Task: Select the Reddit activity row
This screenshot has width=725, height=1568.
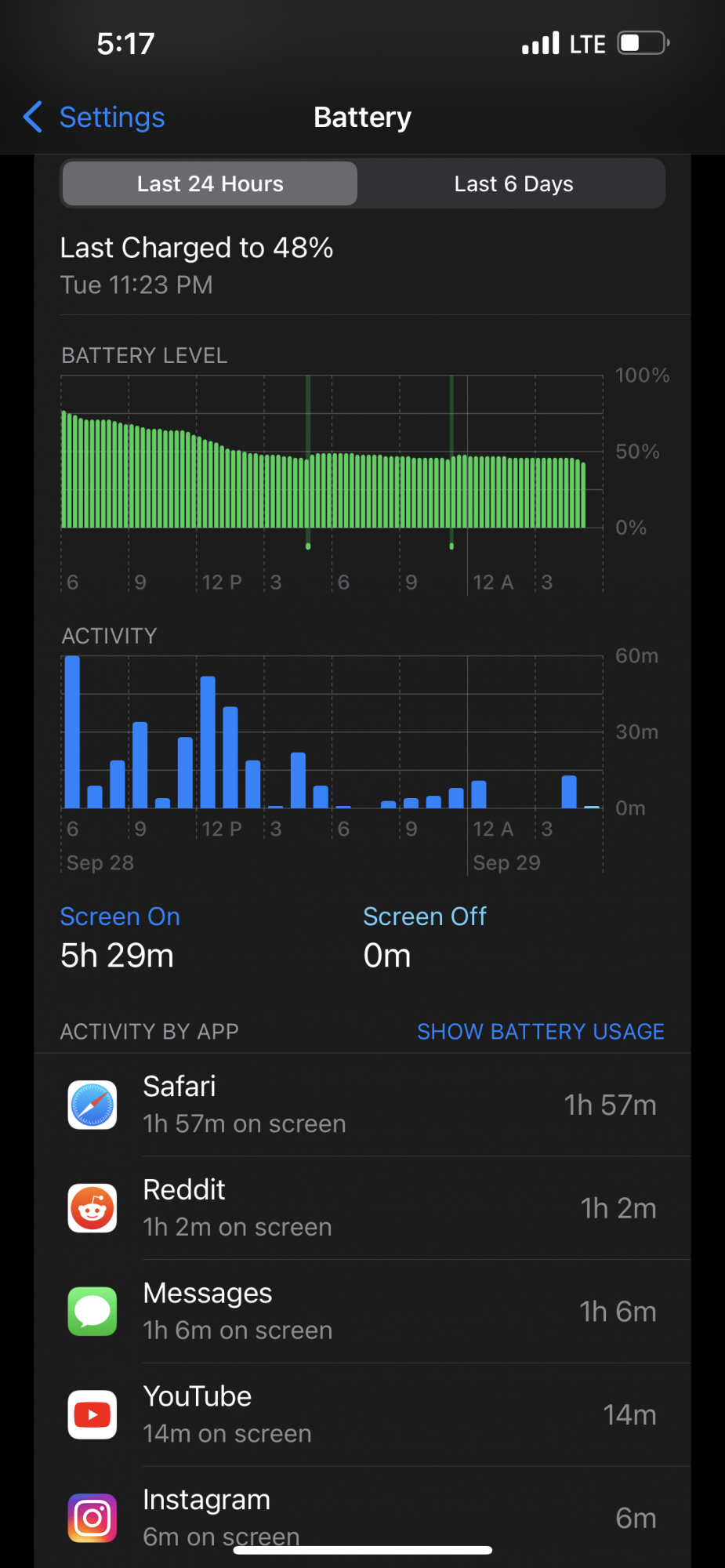Action: [x=362, y=1208]
